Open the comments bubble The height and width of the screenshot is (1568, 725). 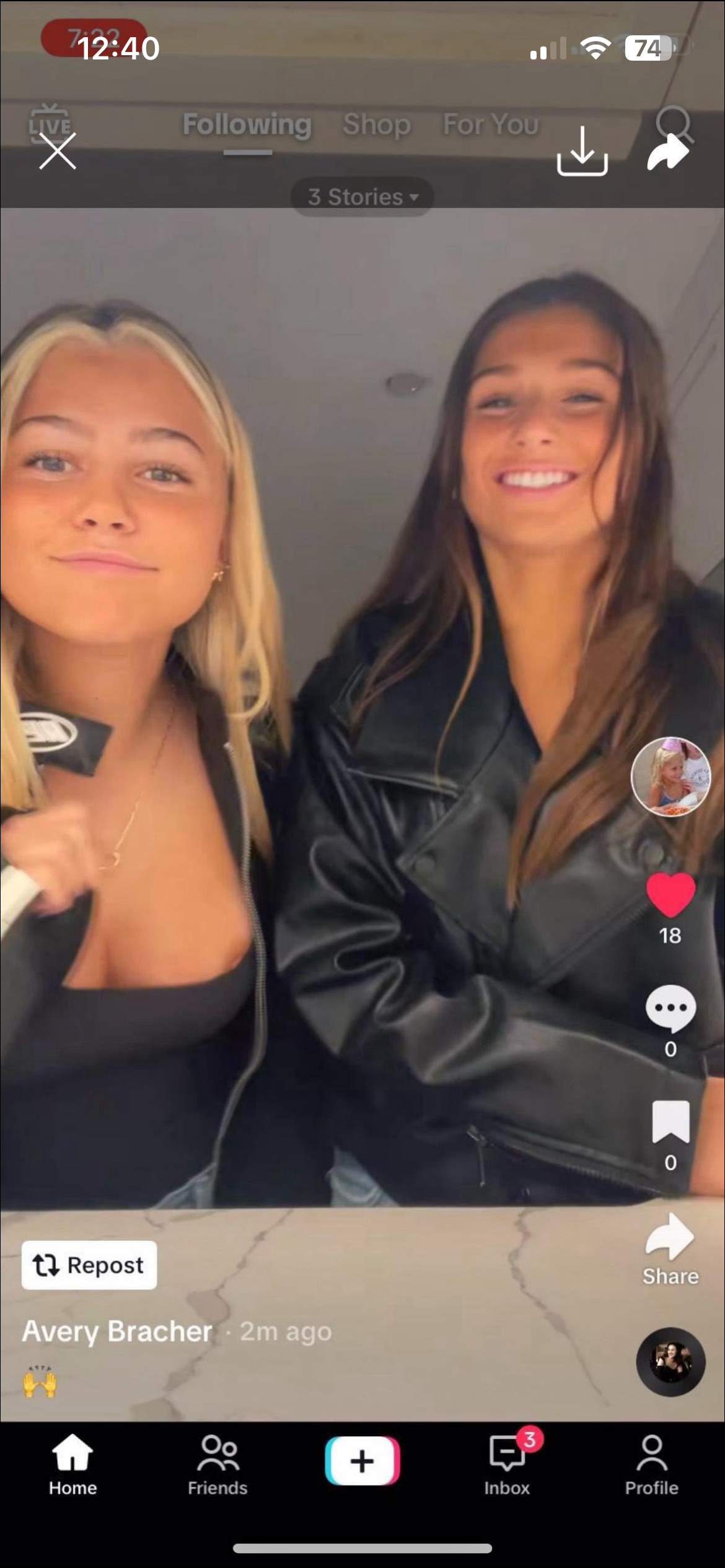point(670,1009)
